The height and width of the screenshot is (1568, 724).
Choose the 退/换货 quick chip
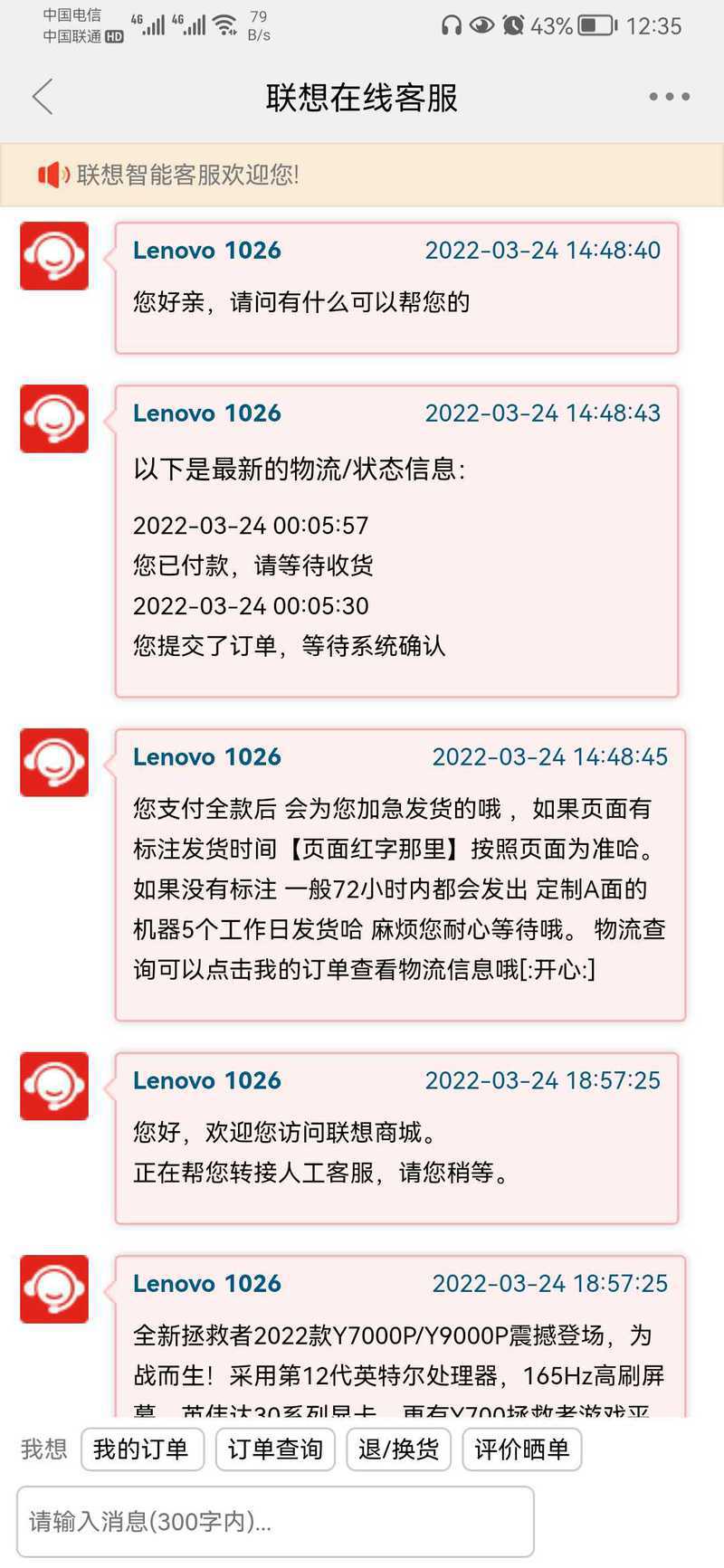(398, 1449)
